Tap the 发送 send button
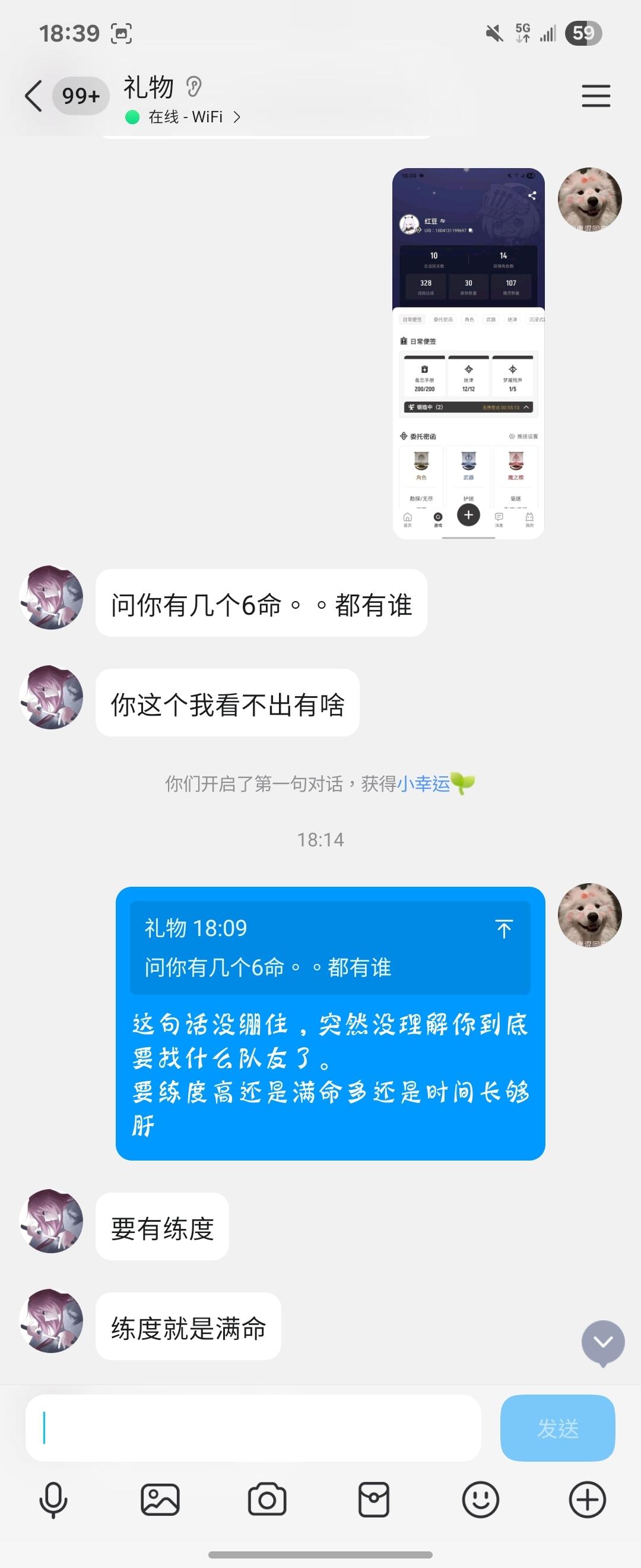Viewport: 641px width, 1568px height. (557, 1428)
